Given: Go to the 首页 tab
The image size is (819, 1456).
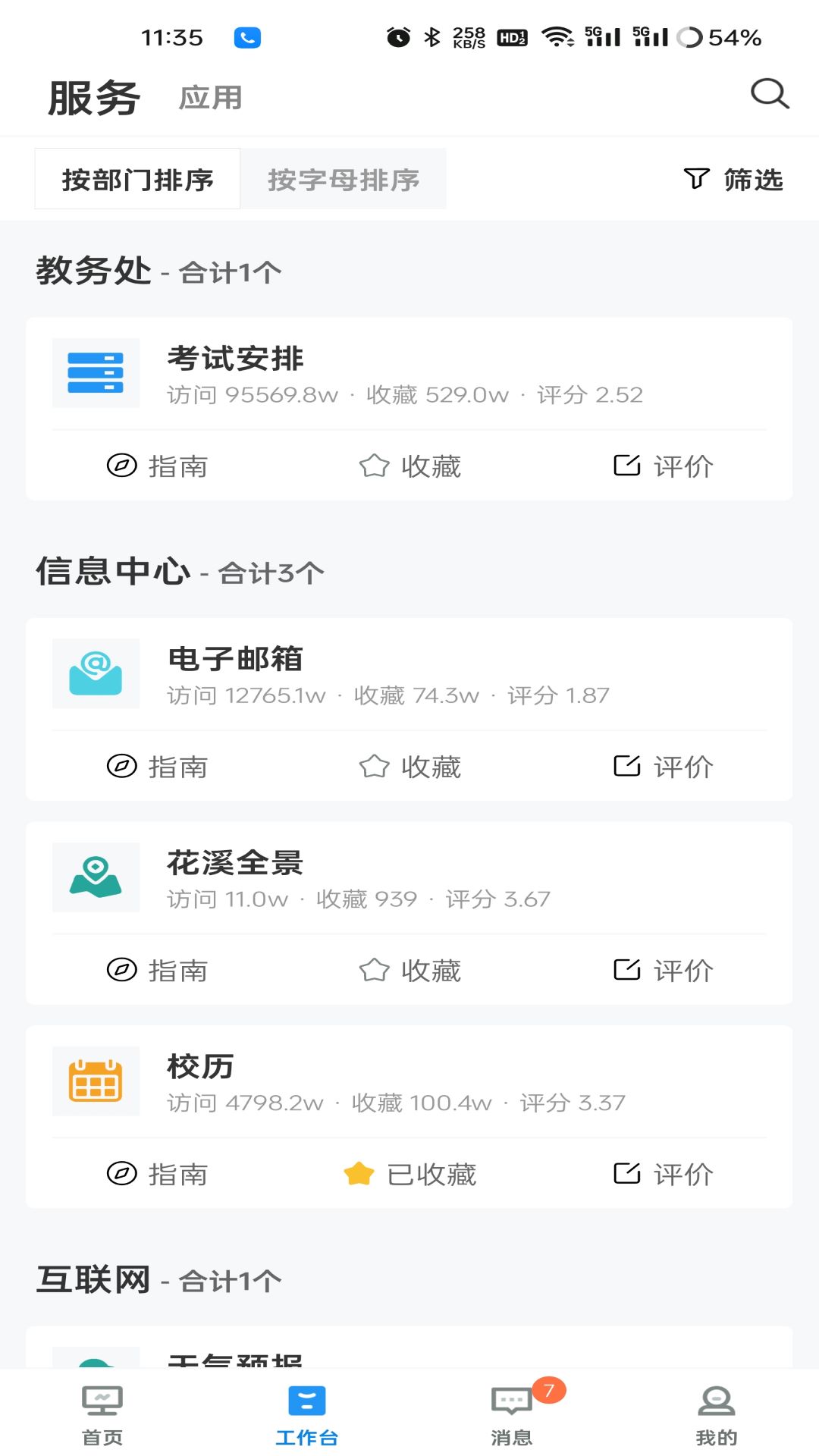Looking at the screenshot, I should click(102, 1415).
